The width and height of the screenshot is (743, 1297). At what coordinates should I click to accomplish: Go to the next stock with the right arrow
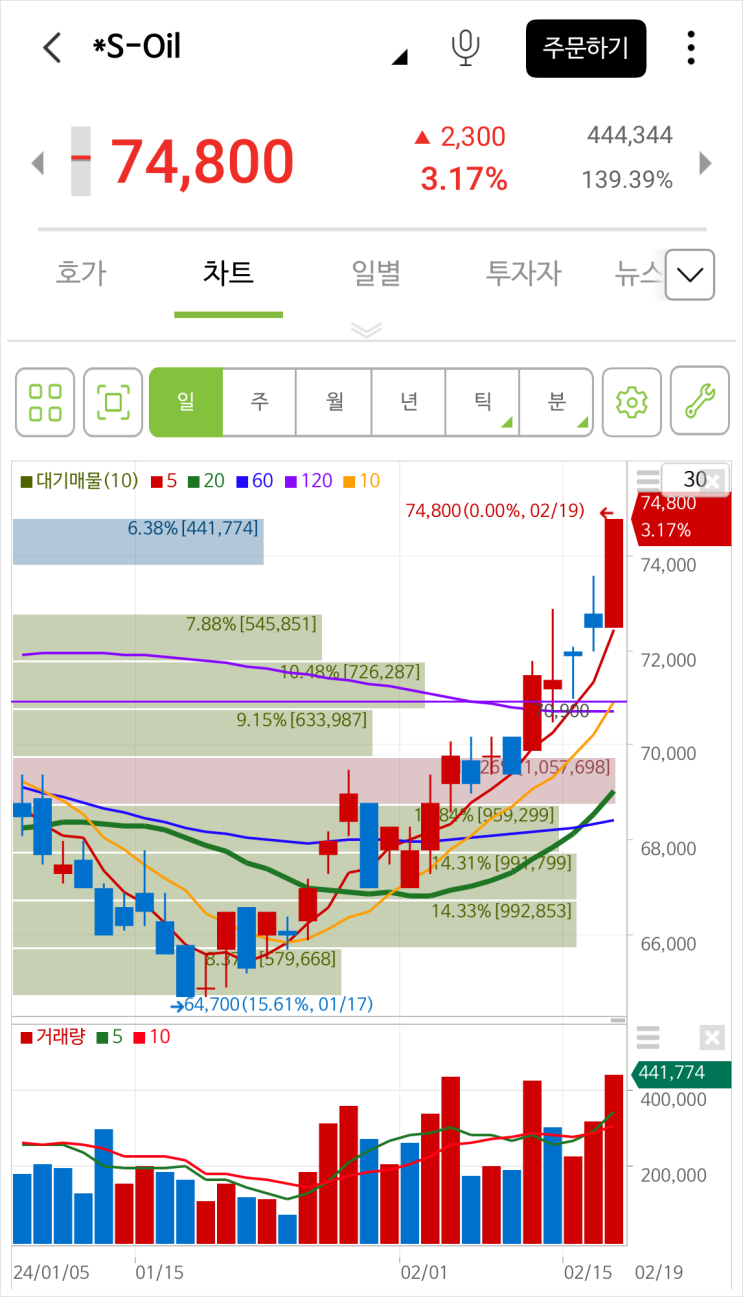[705, 163]
